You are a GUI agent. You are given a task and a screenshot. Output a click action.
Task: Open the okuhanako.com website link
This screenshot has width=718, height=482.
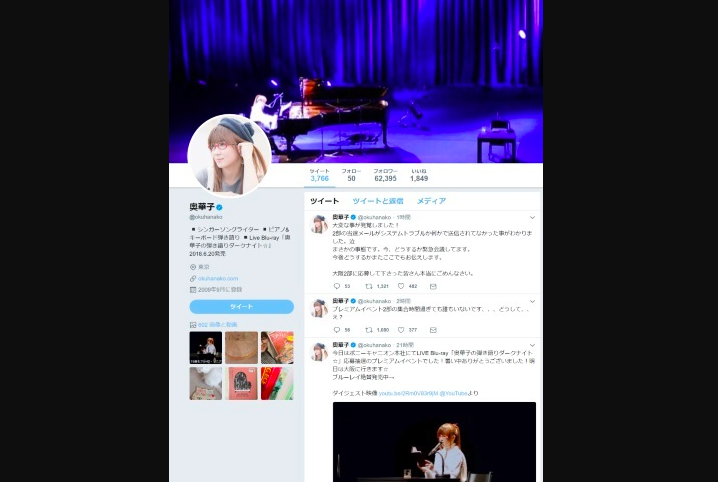click(217, 278)
